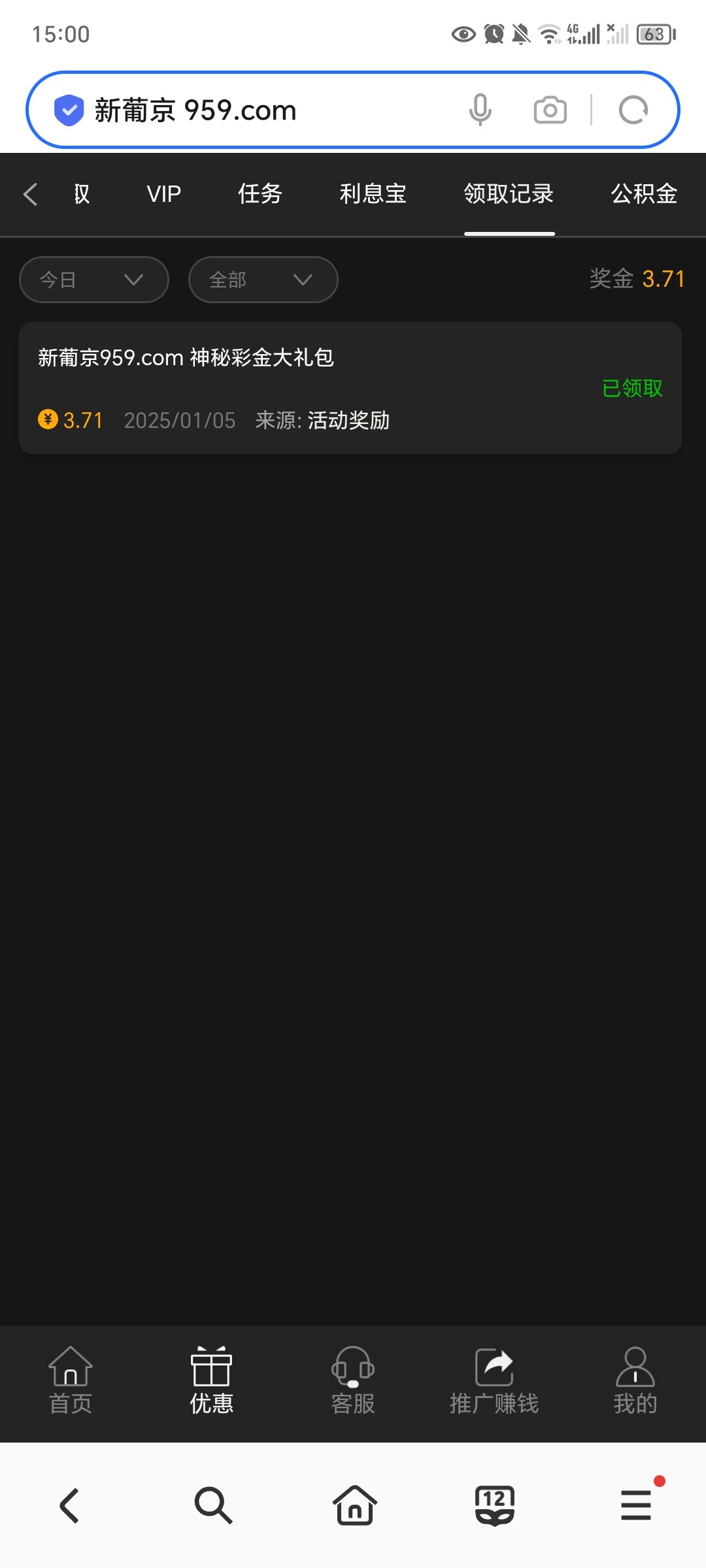Image resolution: width=706 pixels, height=1568 pixels.
Task: View the 12 open browser tabs
Action: click(x=495, y=1505)
